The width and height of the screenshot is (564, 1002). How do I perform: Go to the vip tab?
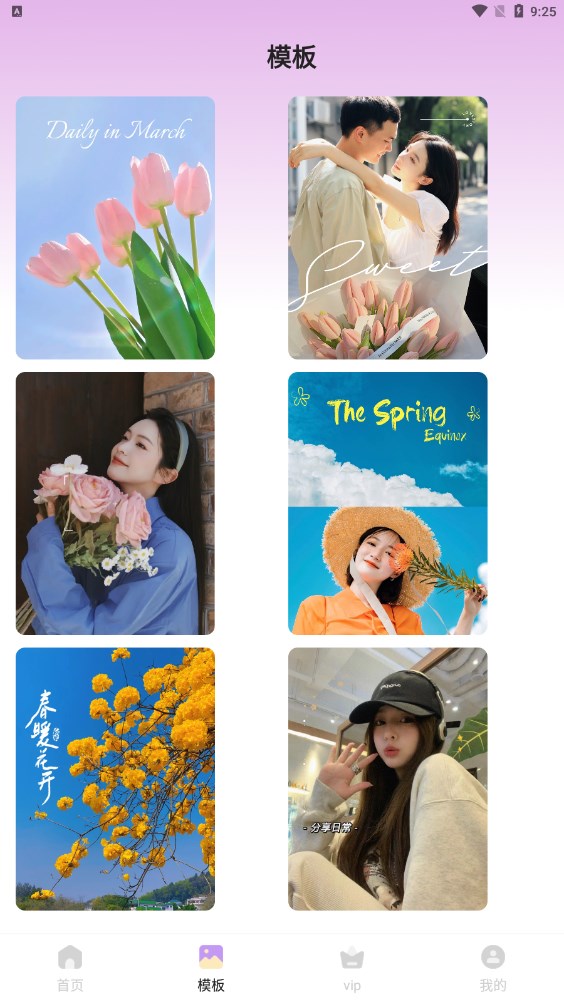pyautogui.click(x=352, y=968)
